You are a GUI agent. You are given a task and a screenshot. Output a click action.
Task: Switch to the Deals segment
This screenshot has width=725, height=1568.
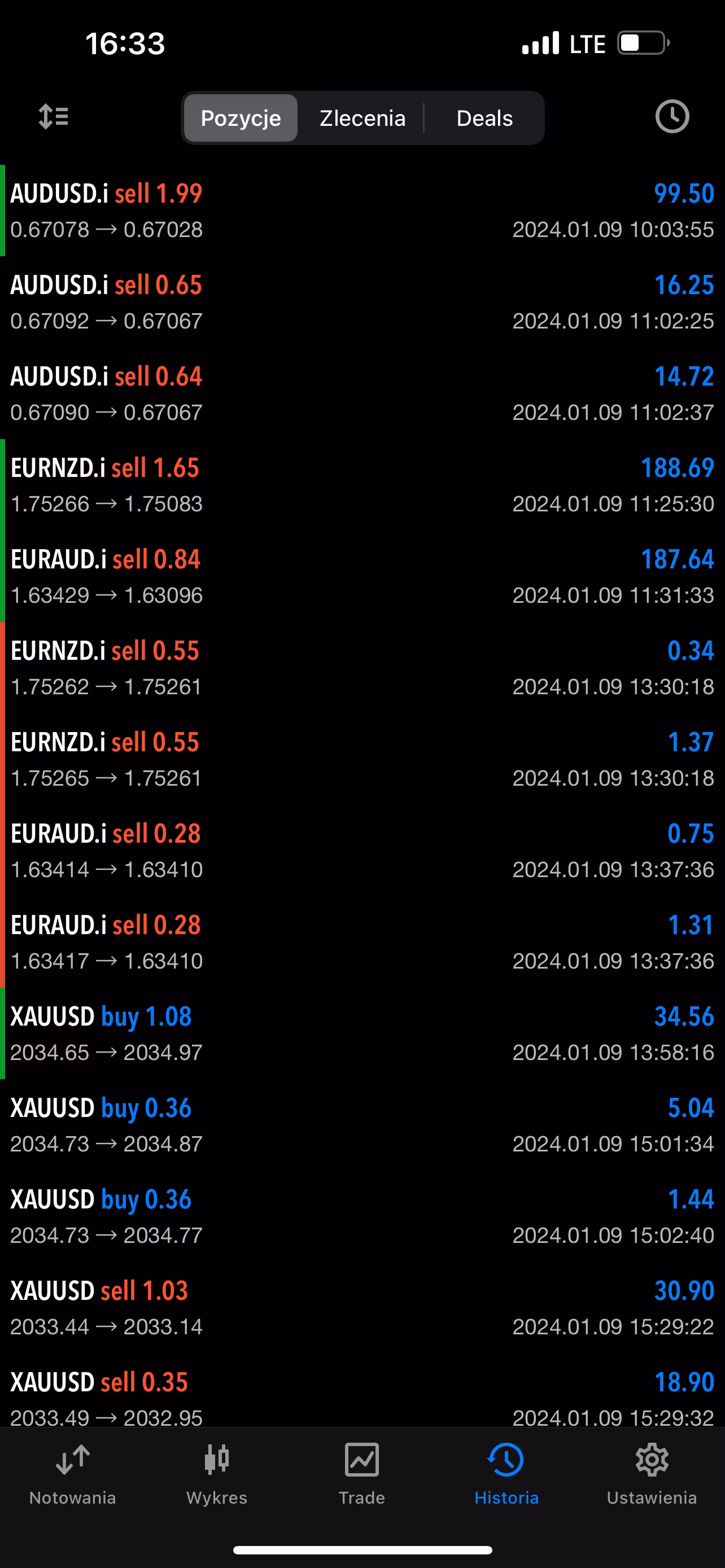[484, 118]
